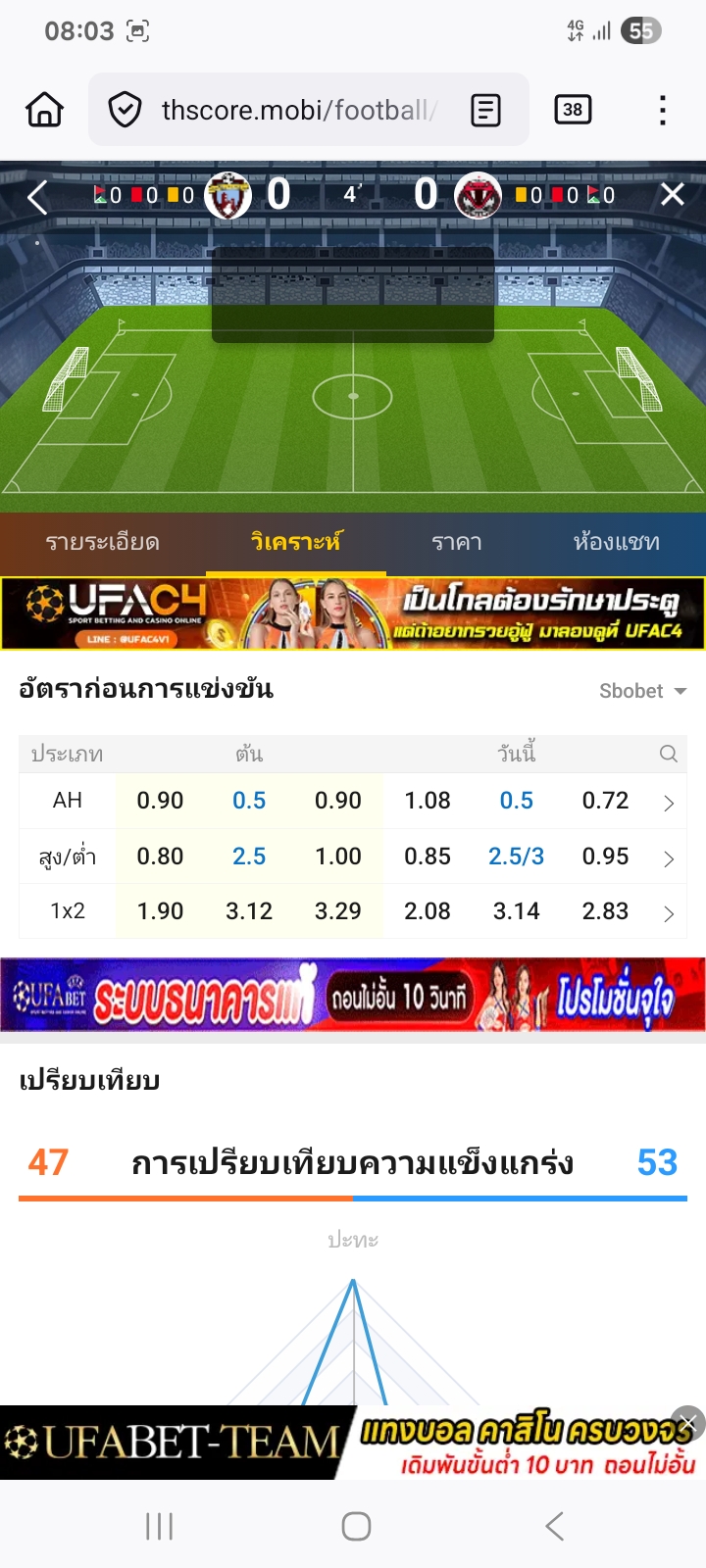Open the browser overflow menu
Image resolution: width=706 pixels, height=1568 pixels.
(x=663, y=110)
